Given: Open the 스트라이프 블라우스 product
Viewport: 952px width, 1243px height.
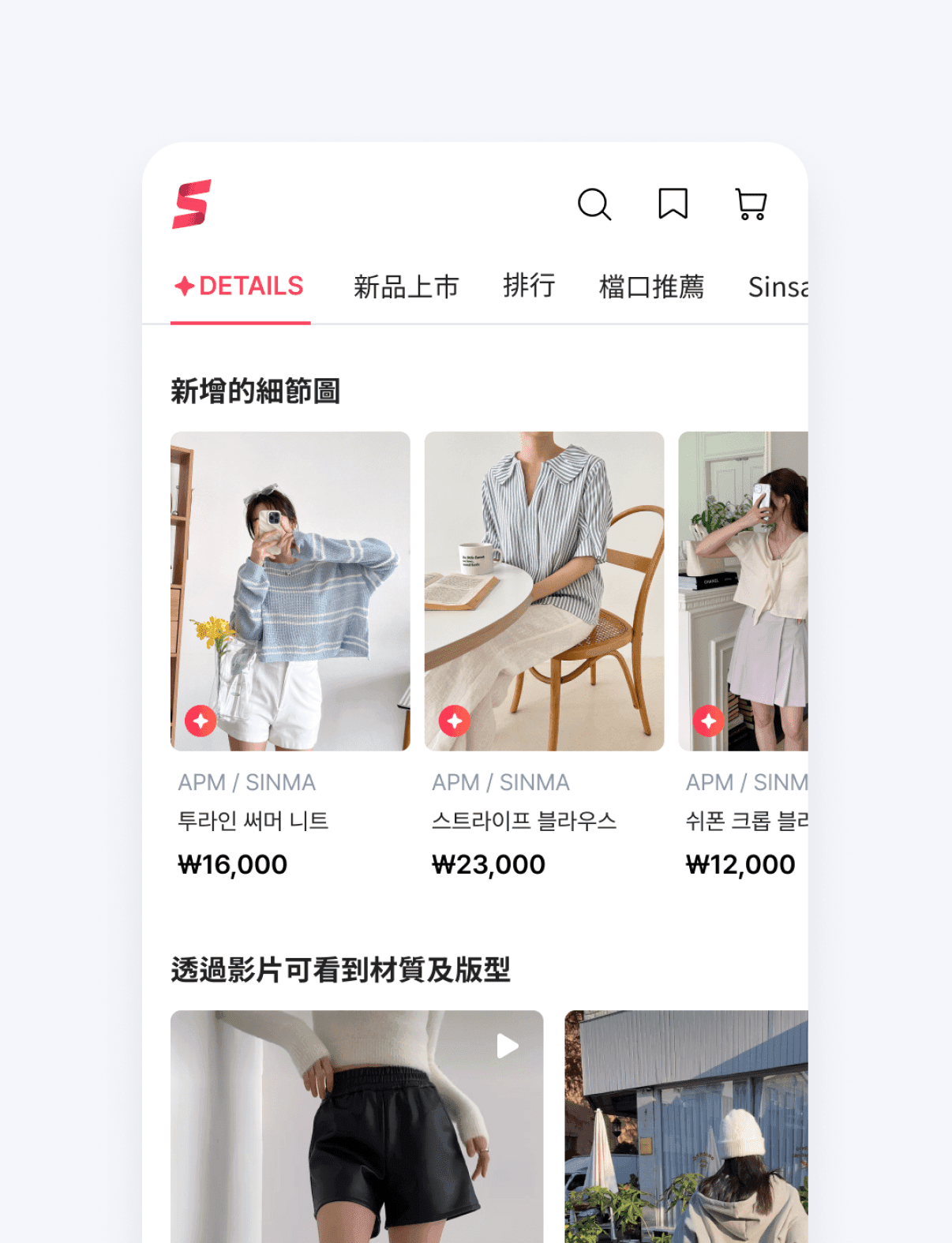Looking at the screenshot, I should pyautogui.click(x=544, y=590).
